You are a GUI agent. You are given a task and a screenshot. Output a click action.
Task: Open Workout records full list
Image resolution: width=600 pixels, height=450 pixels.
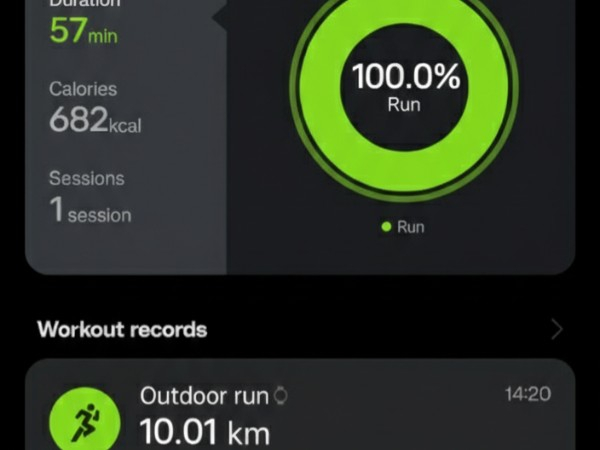[556, 329]
